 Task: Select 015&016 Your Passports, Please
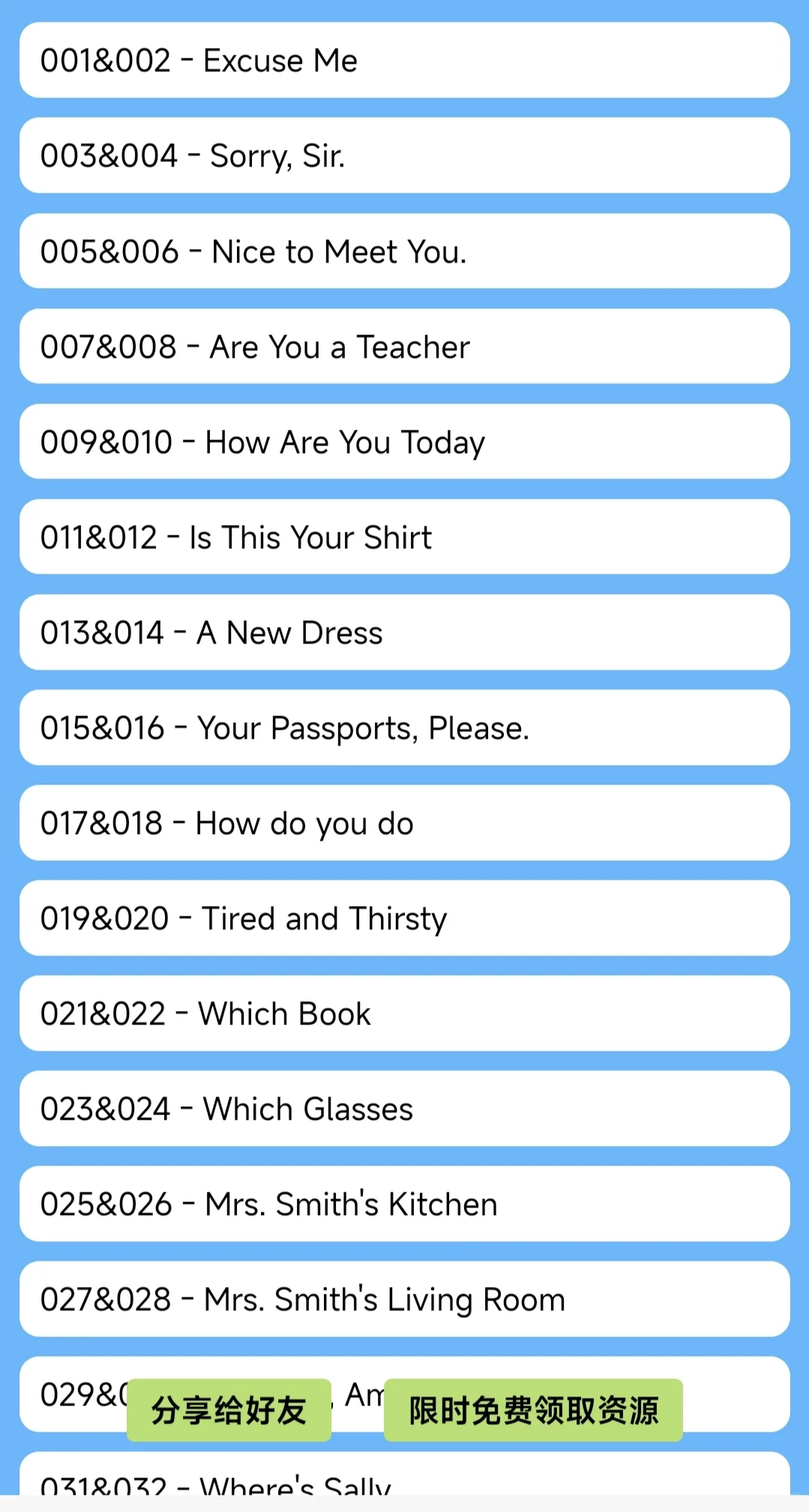(404, 727)
